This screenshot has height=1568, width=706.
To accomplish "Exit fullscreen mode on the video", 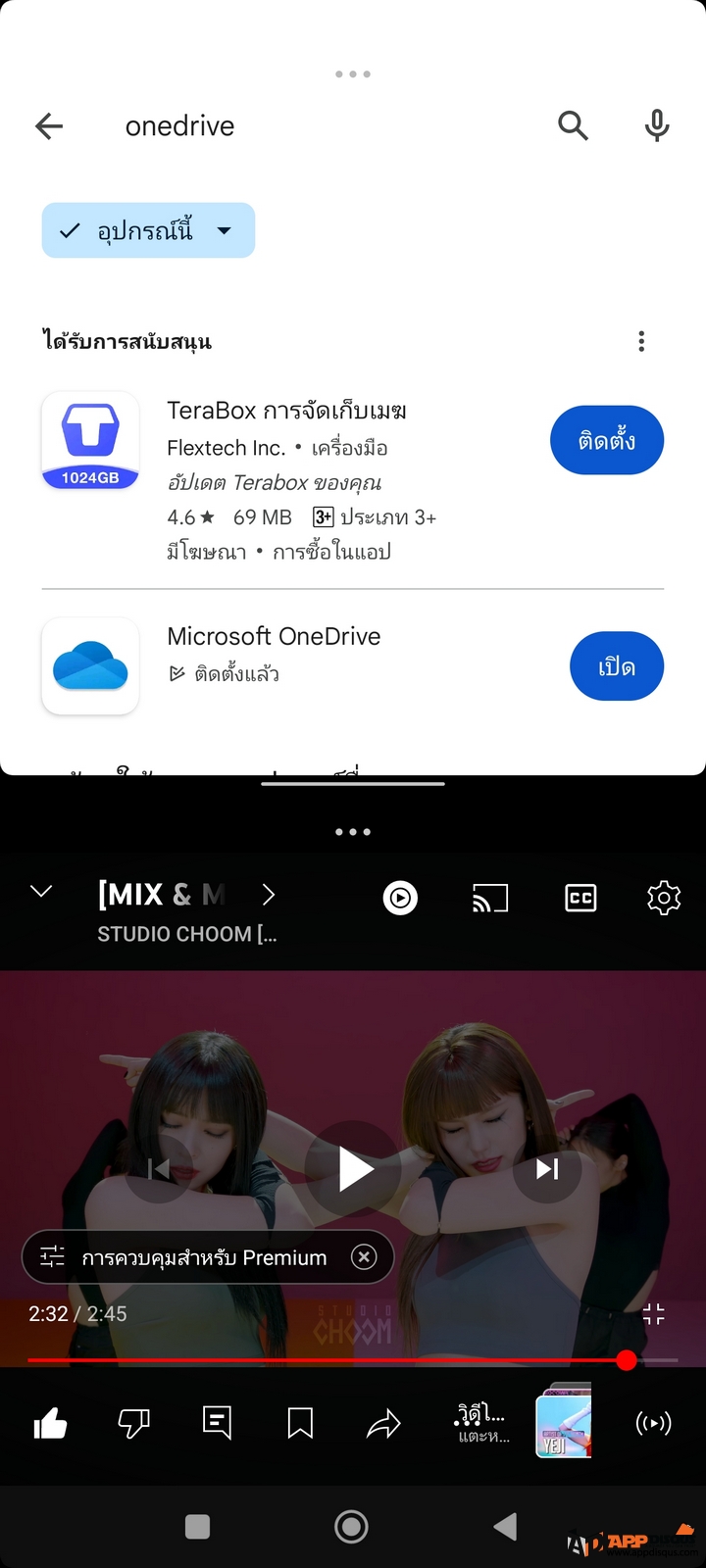I will point(653,1314).
